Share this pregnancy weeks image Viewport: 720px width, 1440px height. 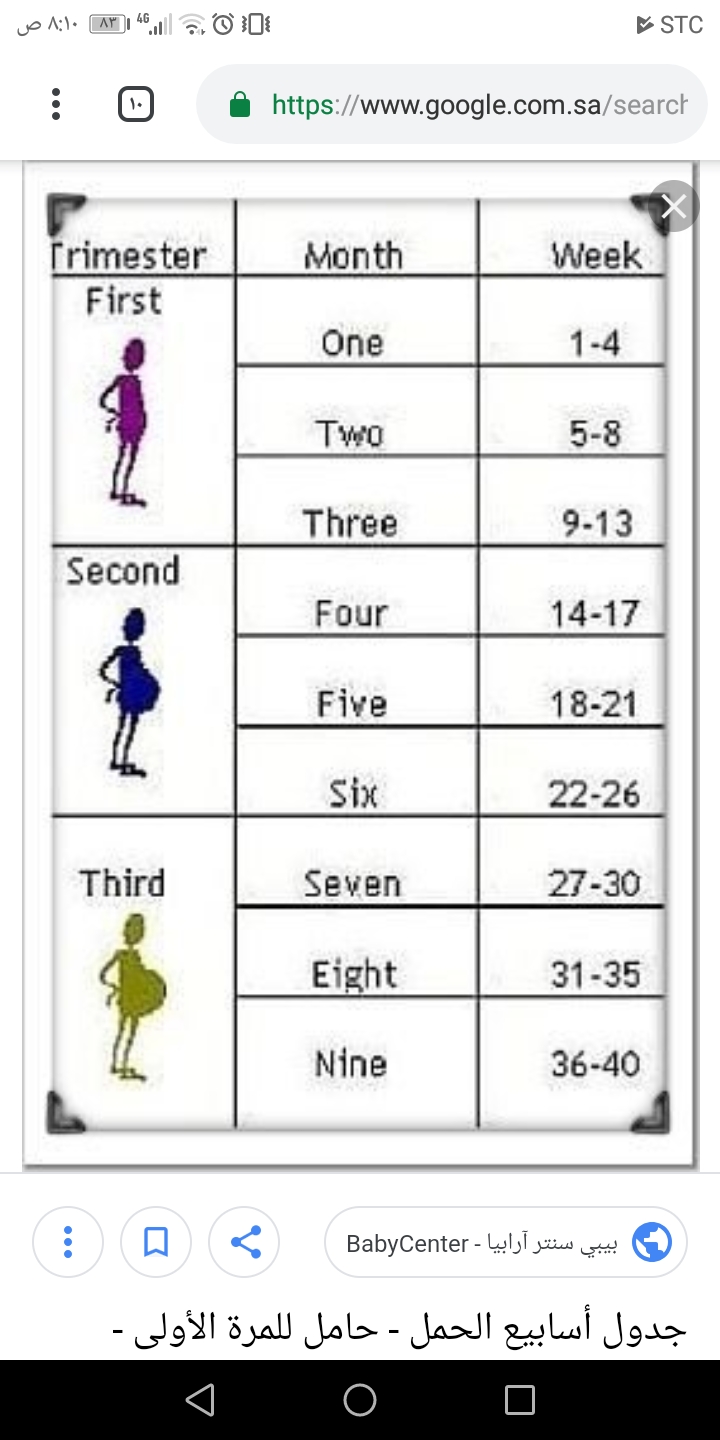pyautogui.click(x=244, y=1242)
